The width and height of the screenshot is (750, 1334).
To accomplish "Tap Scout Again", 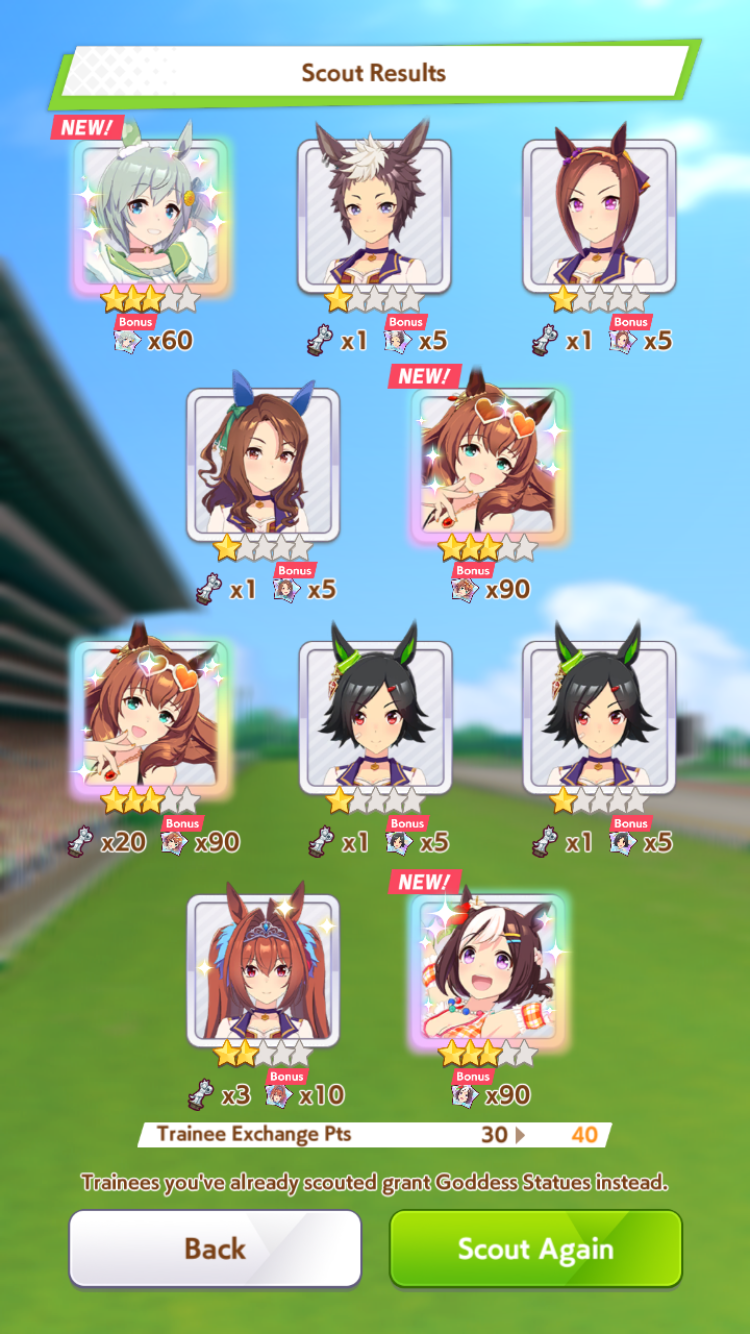I will (x=535, y=1248).
